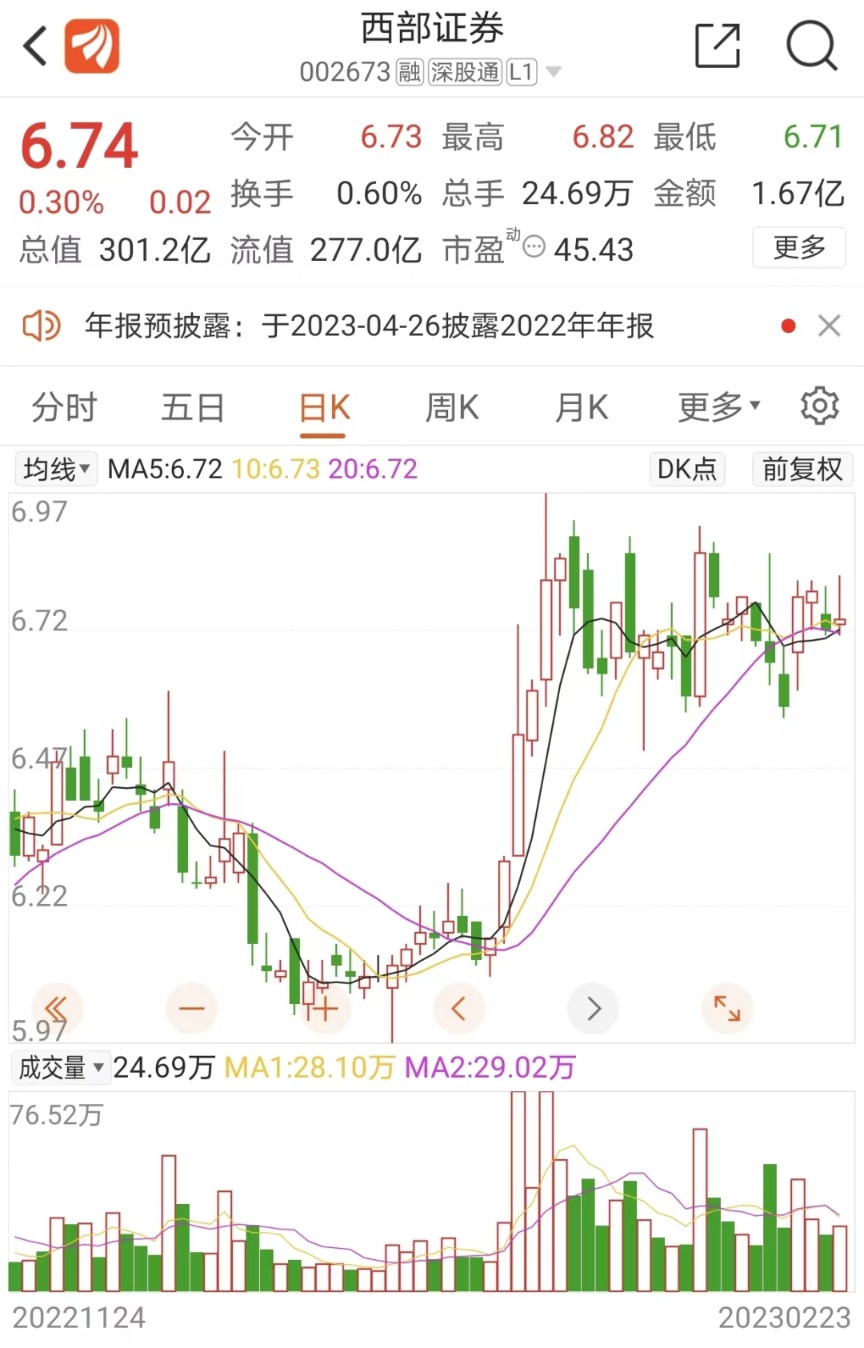Open the 成交量 sub-indicator dropdown
The height and width of the screenshot is (1348, 864).
61,1068
